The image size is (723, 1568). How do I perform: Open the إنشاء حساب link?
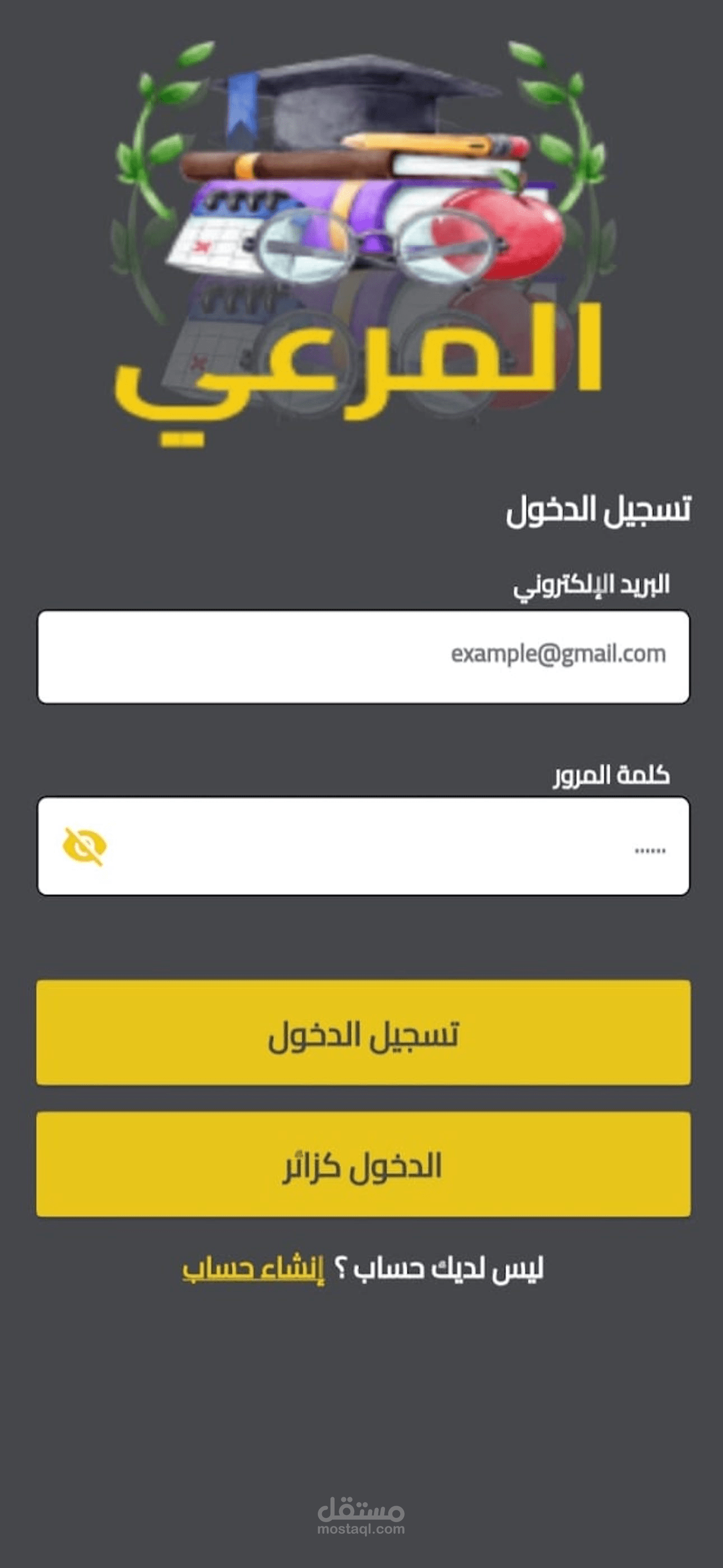tap(254, 1269)
